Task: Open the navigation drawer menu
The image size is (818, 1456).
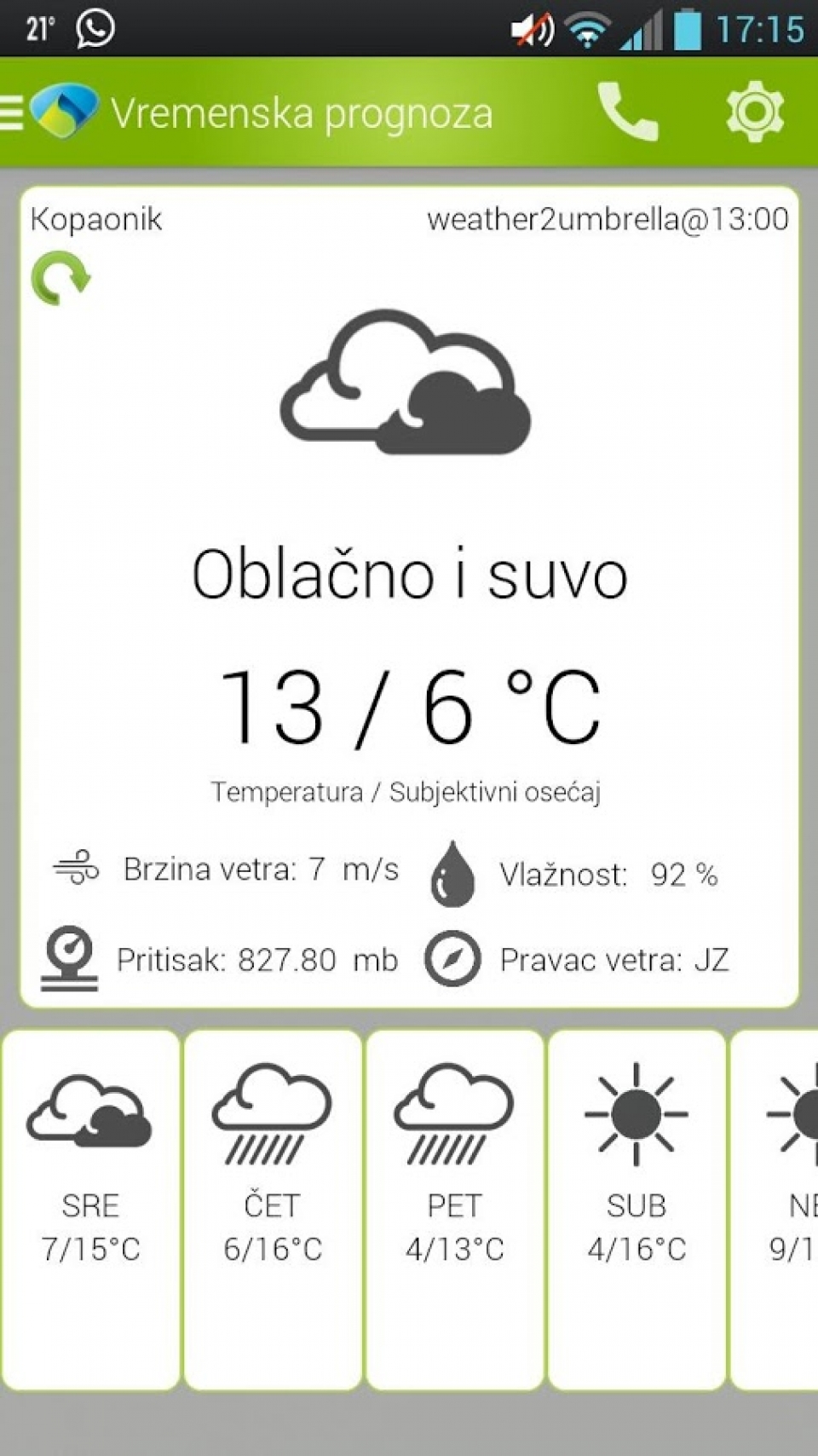Action: point(13,112)
